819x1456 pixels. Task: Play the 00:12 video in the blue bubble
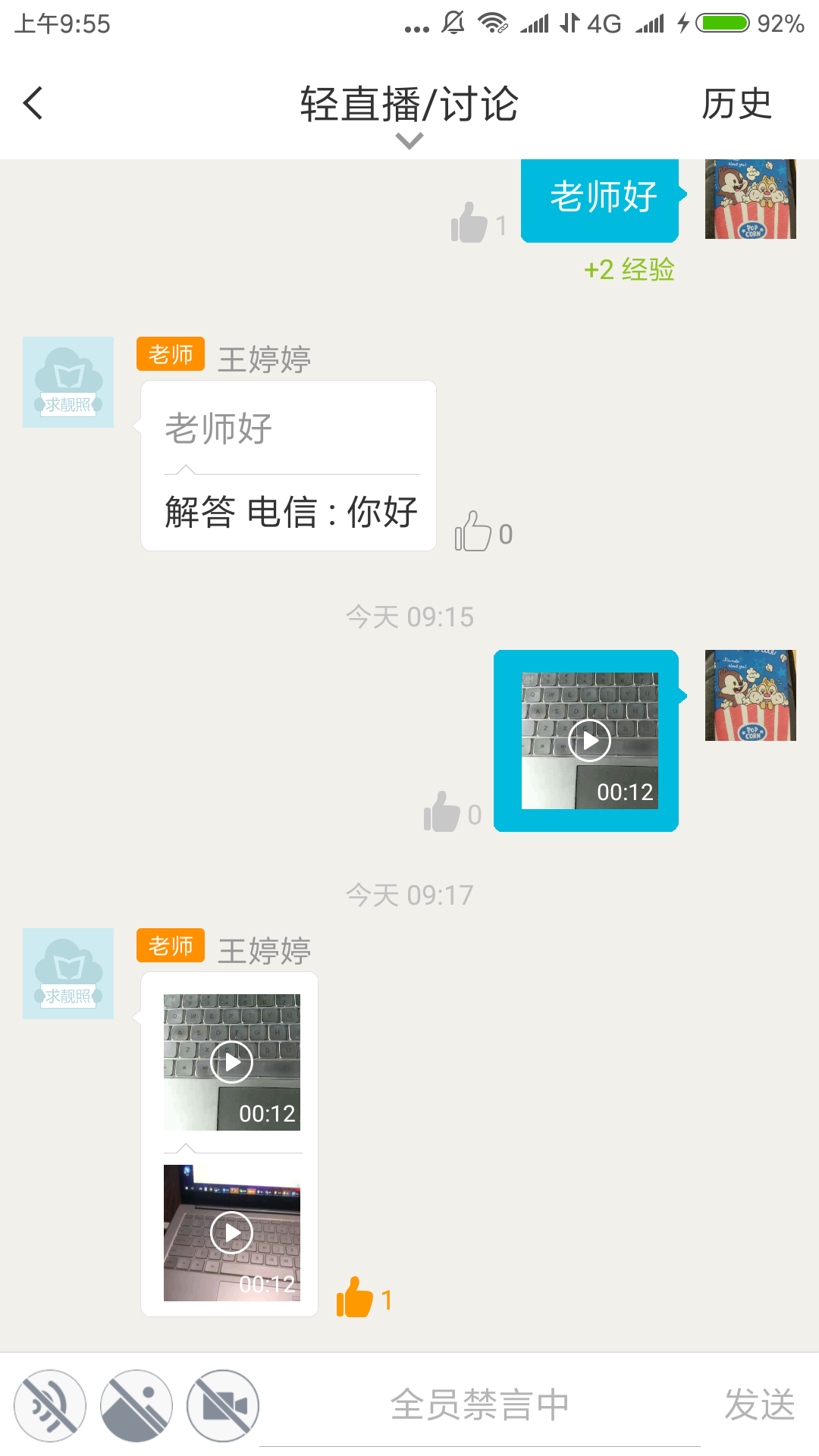tap(589, 741)
